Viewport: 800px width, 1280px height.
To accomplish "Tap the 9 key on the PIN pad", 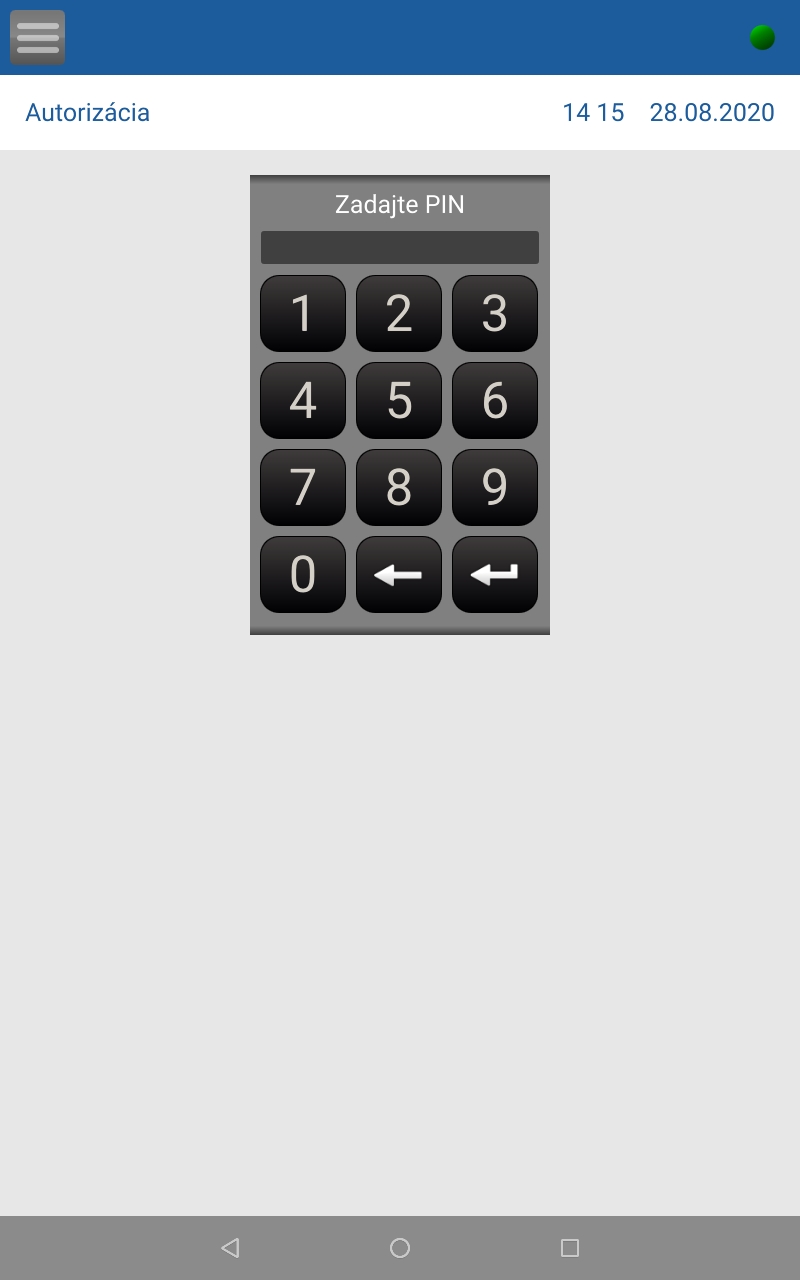I will (x=495, y=488).
